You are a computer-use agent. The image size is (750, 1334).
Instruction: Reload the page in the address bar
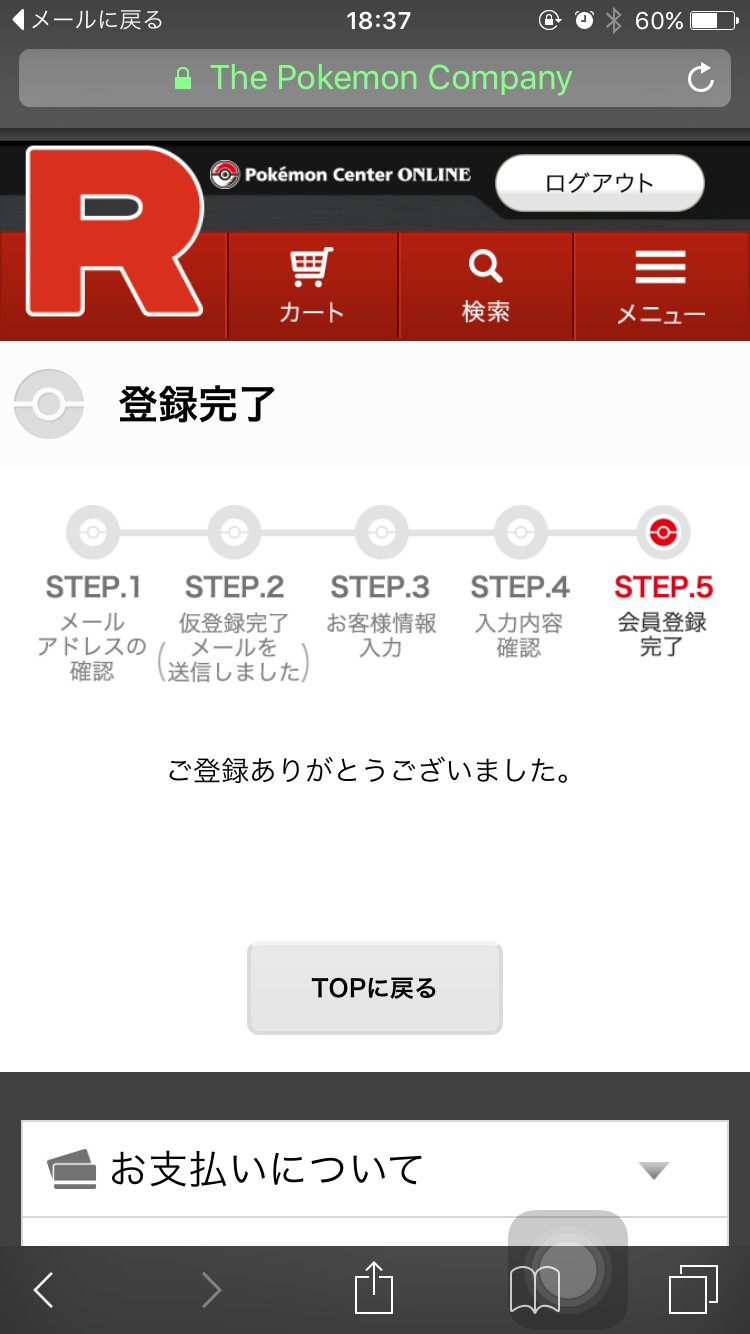[x=701, y=78]
